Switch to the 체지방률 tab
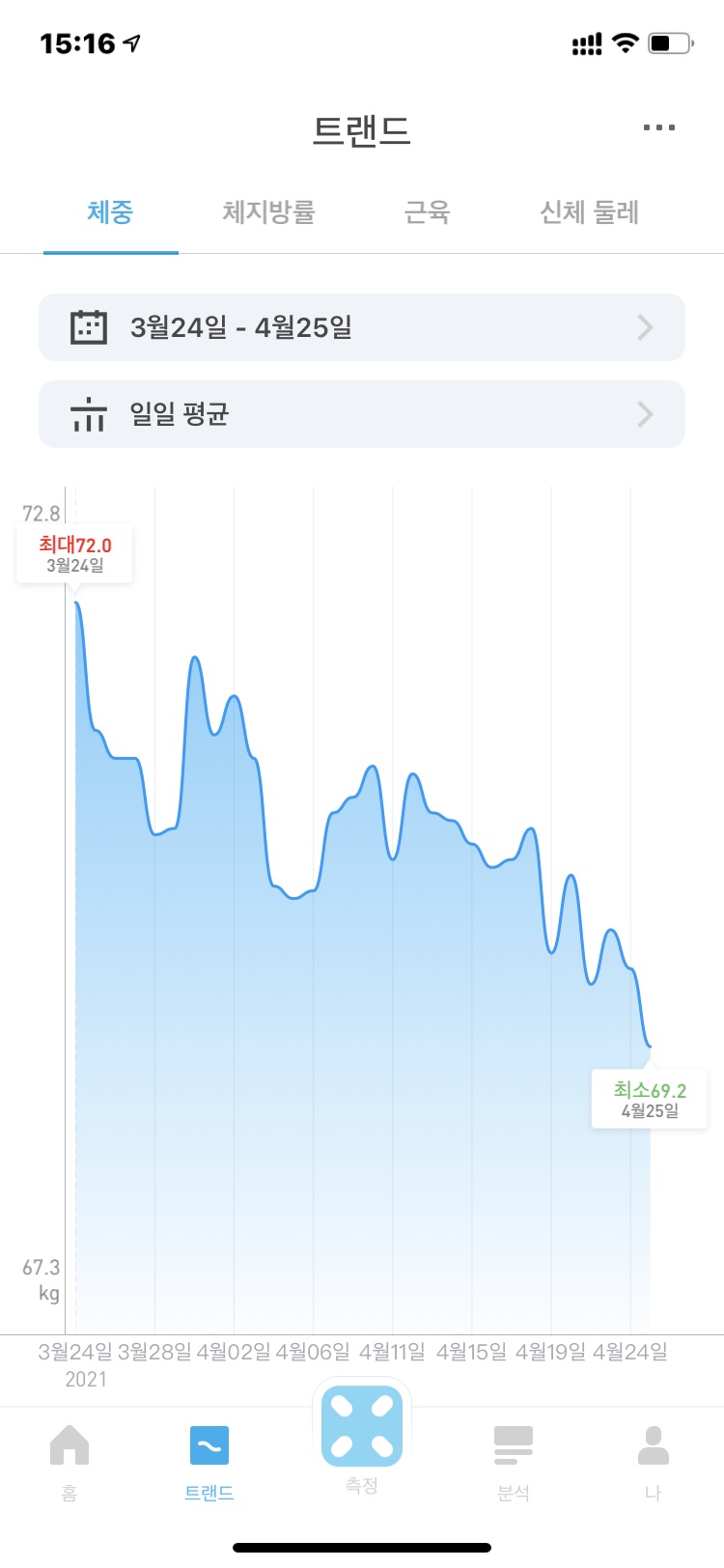This screenshot has height=1568, width=724. click(x=268, y=212)
